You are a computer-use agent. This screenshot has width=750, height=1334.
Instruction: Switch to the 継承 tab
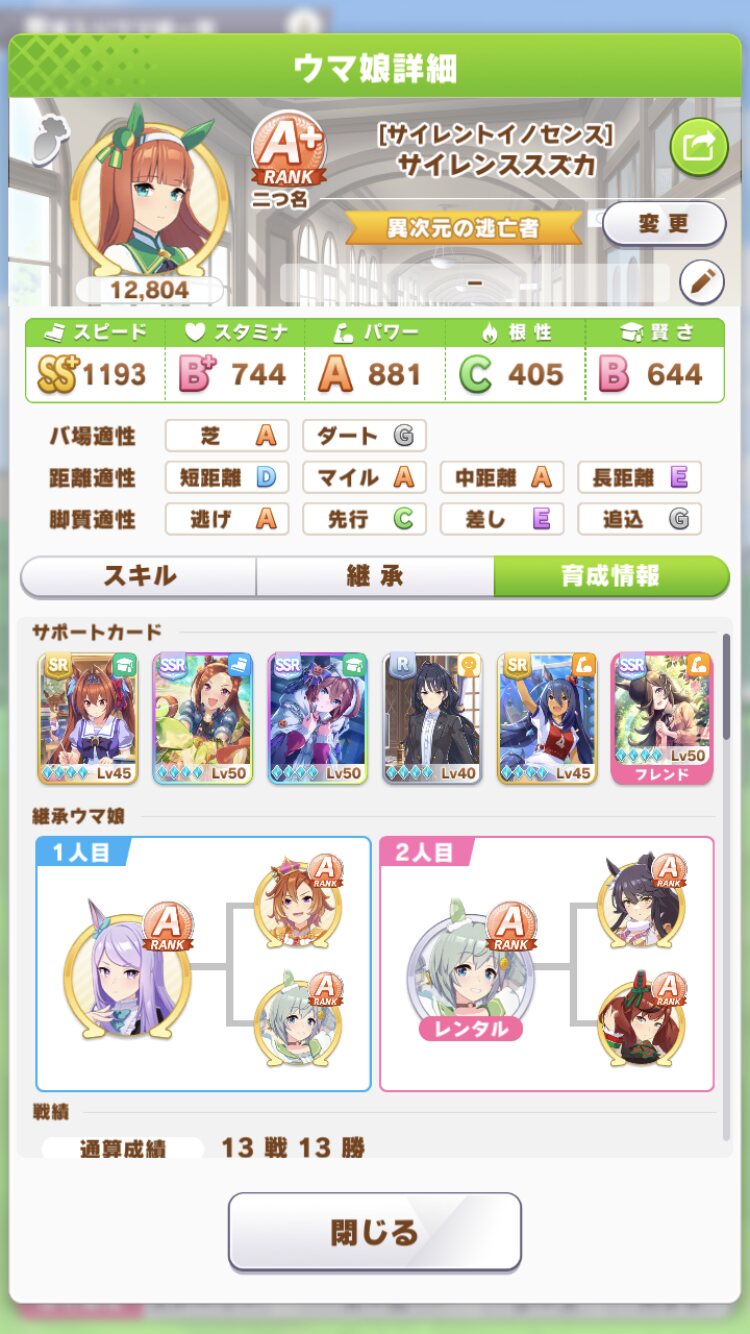(375, 576)
